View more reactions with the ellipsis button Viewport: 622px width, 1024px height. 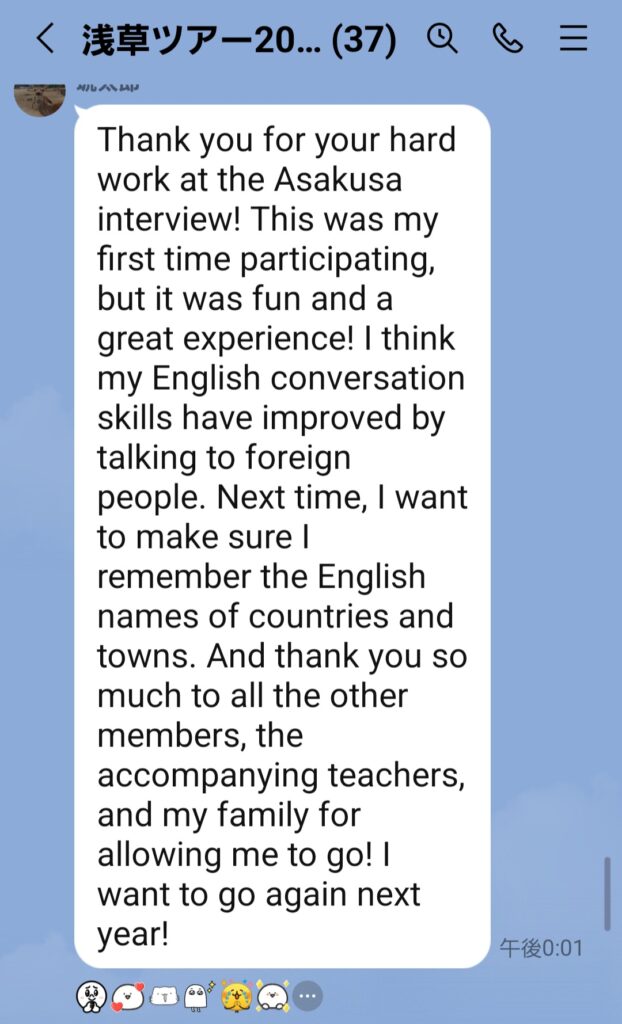point(308,996)
